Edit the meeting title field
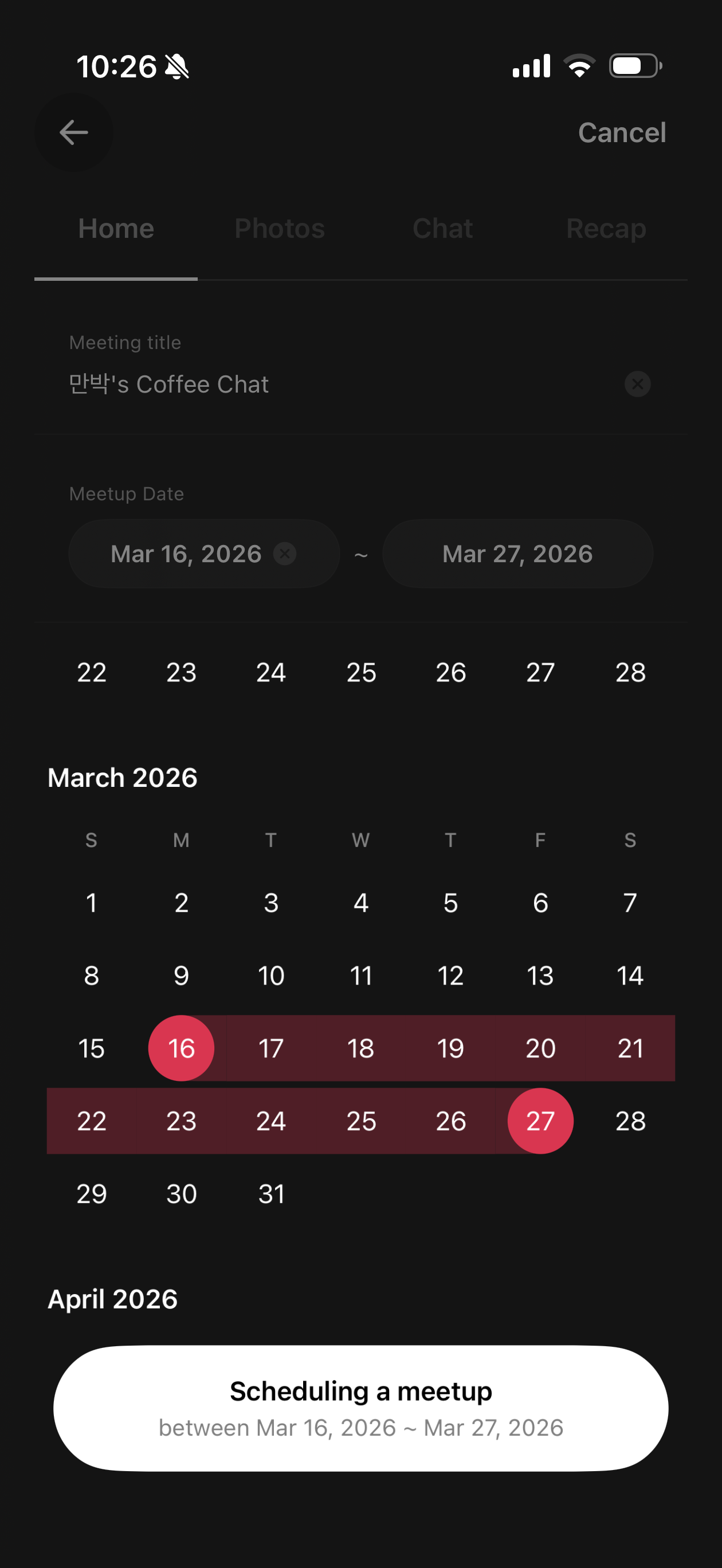Screen dimensions: 722x1568 coord(304,384)
